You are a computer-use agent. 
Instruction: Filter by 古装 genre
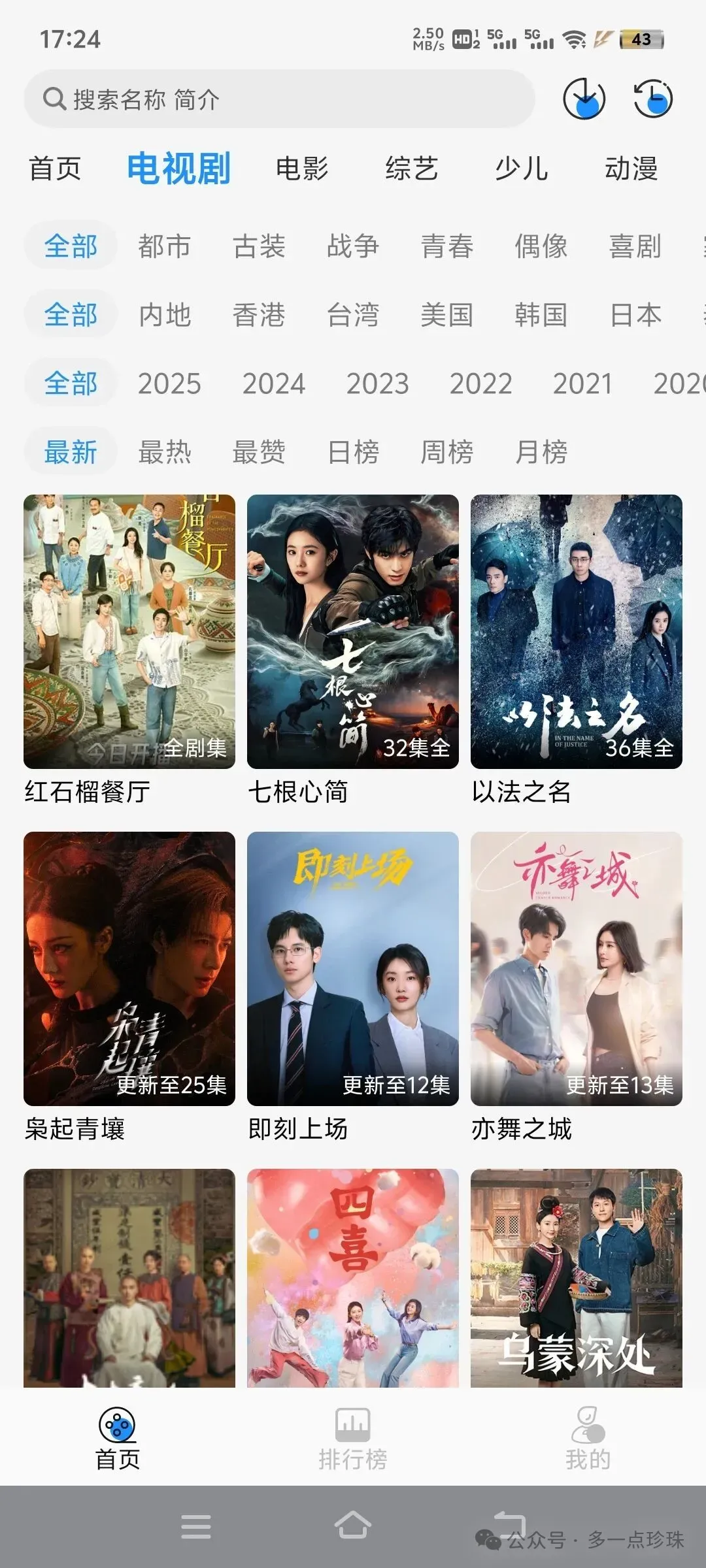pos(259,246)
